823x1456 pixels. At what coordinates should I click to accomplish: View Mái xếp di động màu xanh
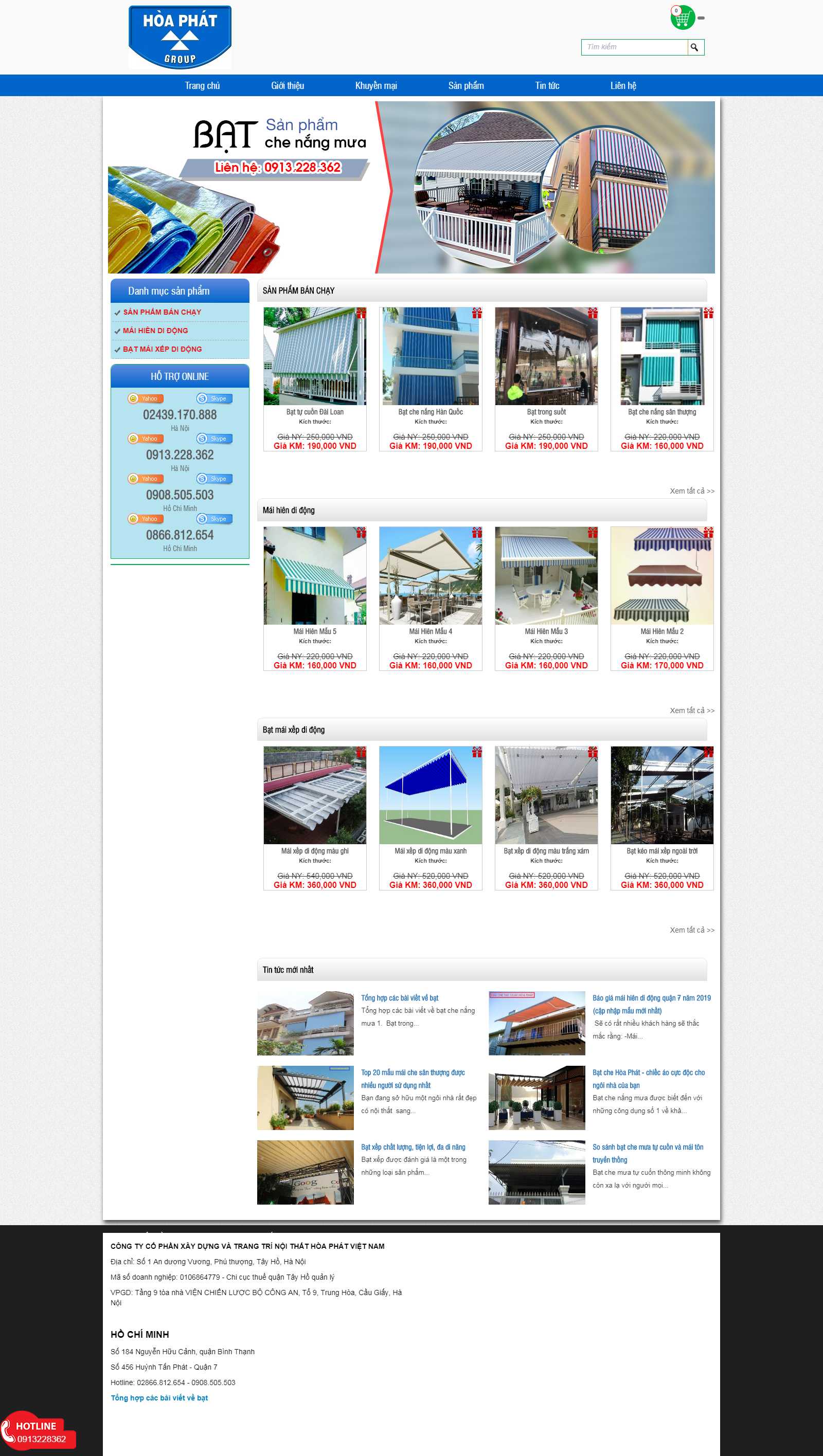click(430, 851)
